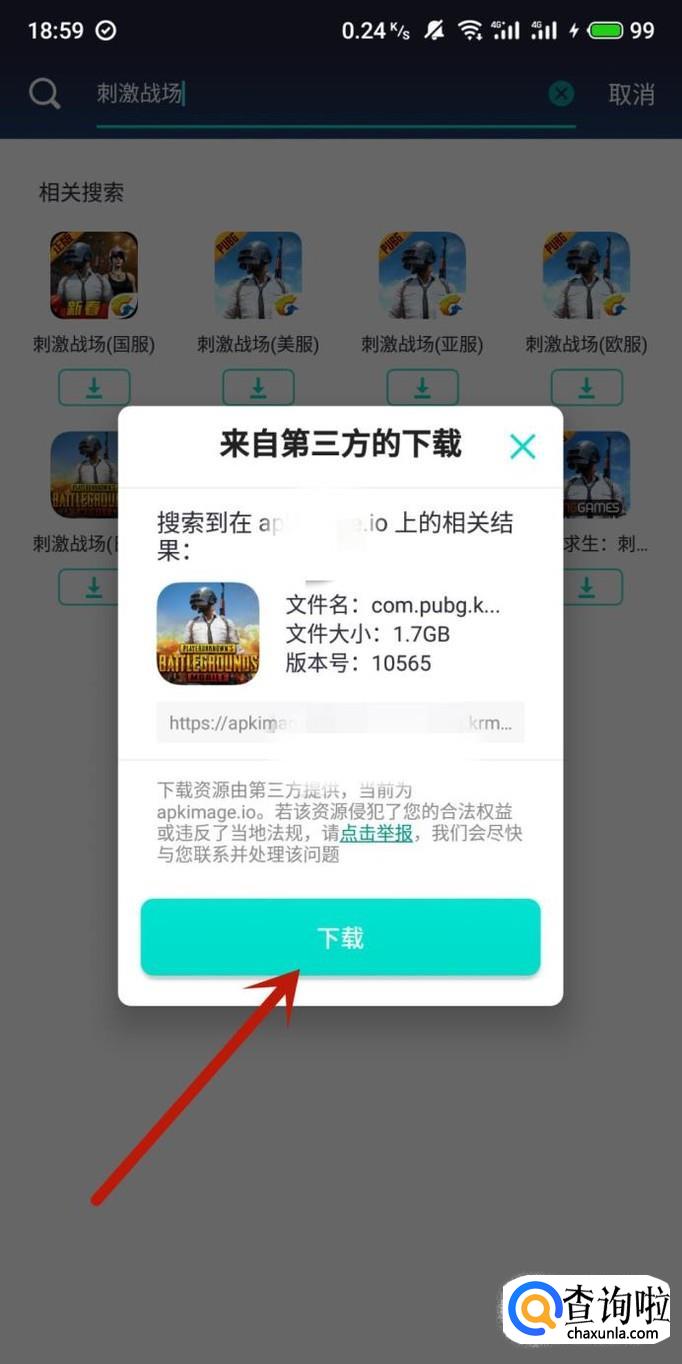This screenshot has height=1364, width=682.
Task: Download 刺激战场(美服)
Action: pyautogui.click(x=258, y=387)
